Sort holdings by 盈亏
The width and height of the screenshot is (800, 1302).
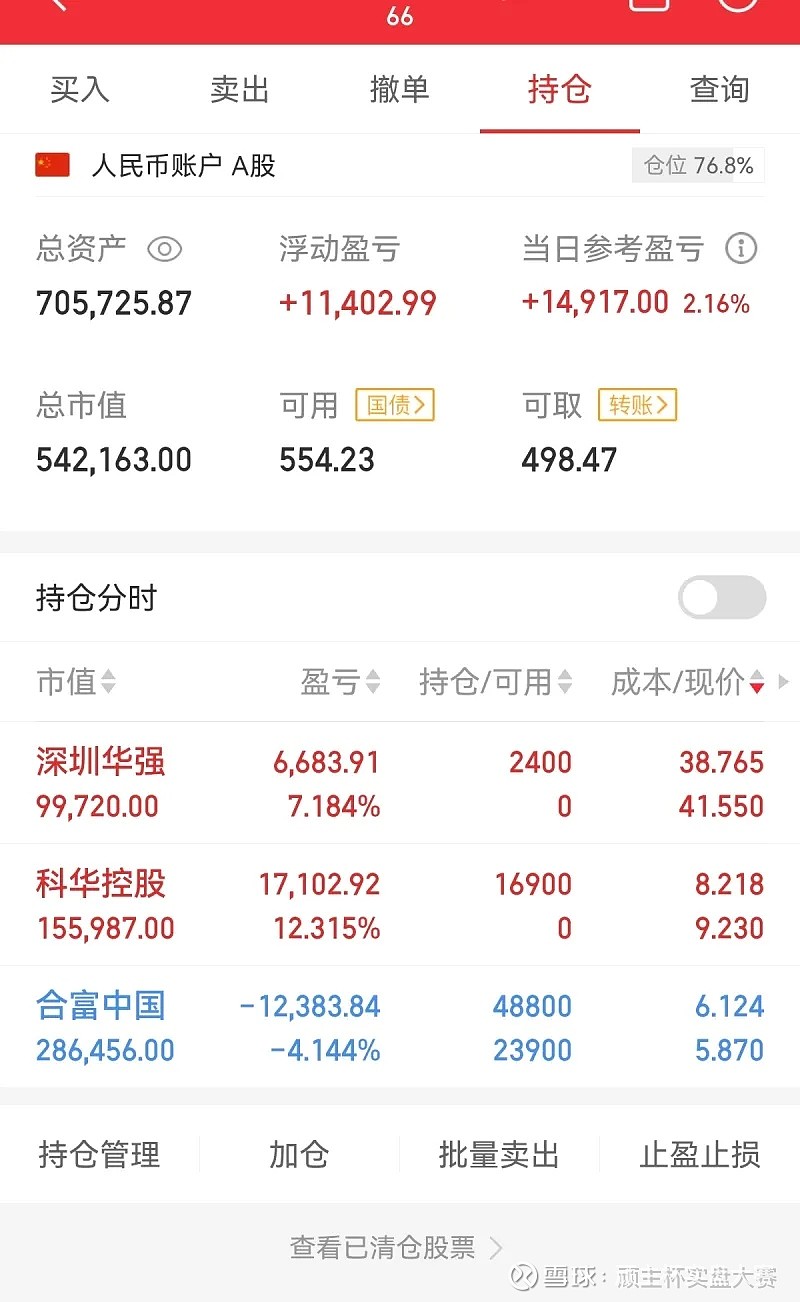pyautogui.click(x=341, y=682)
